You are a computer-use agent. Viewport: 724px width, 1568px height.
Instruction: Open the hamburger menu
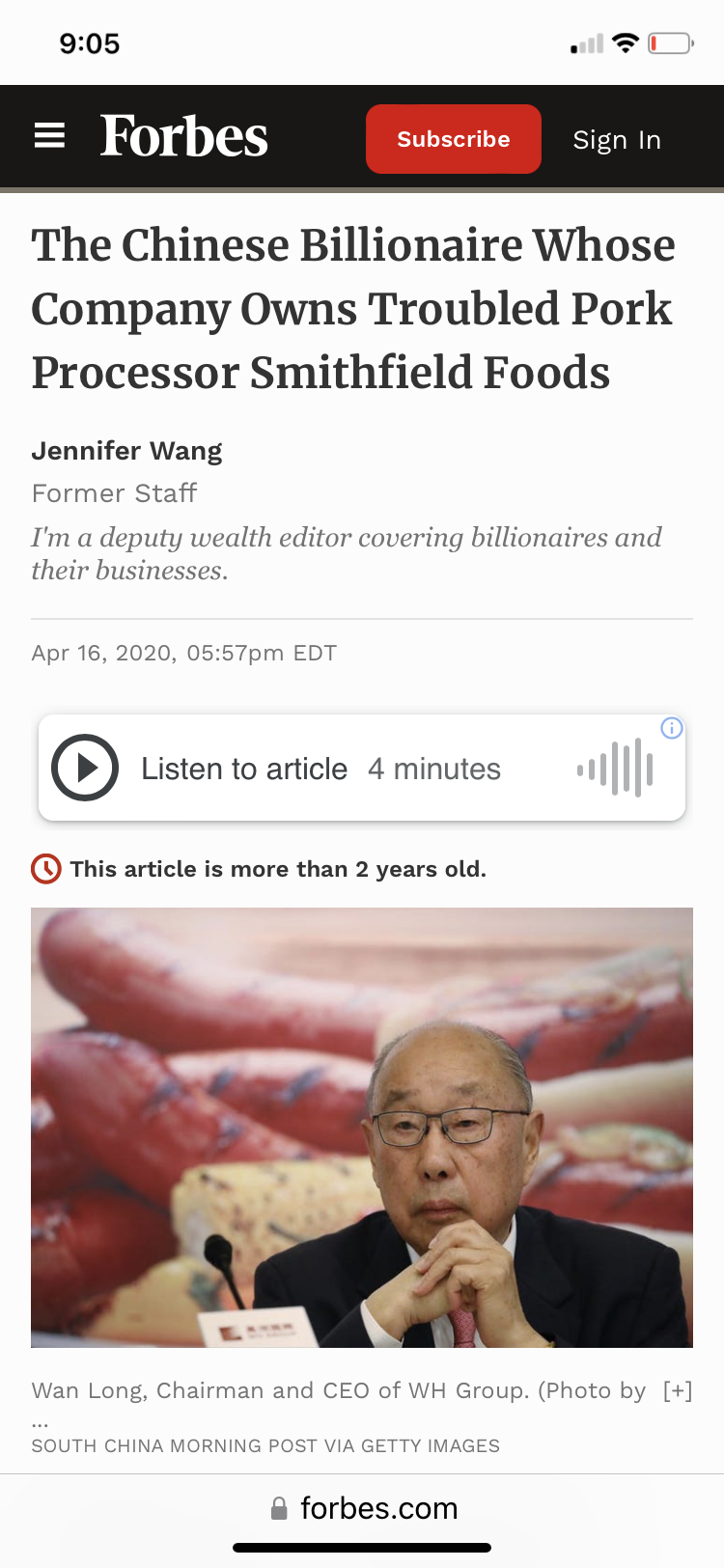(49, 136)
